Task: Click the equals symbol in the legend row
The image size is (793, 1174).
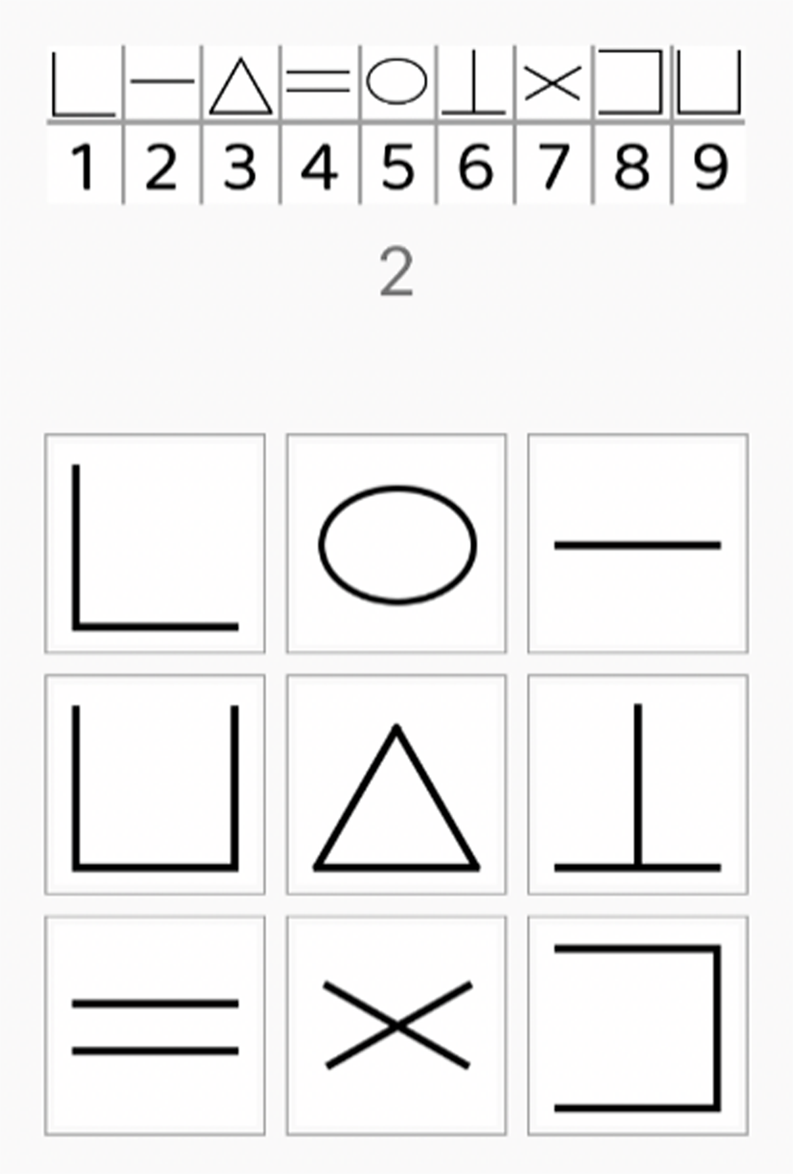Action: 318,82
